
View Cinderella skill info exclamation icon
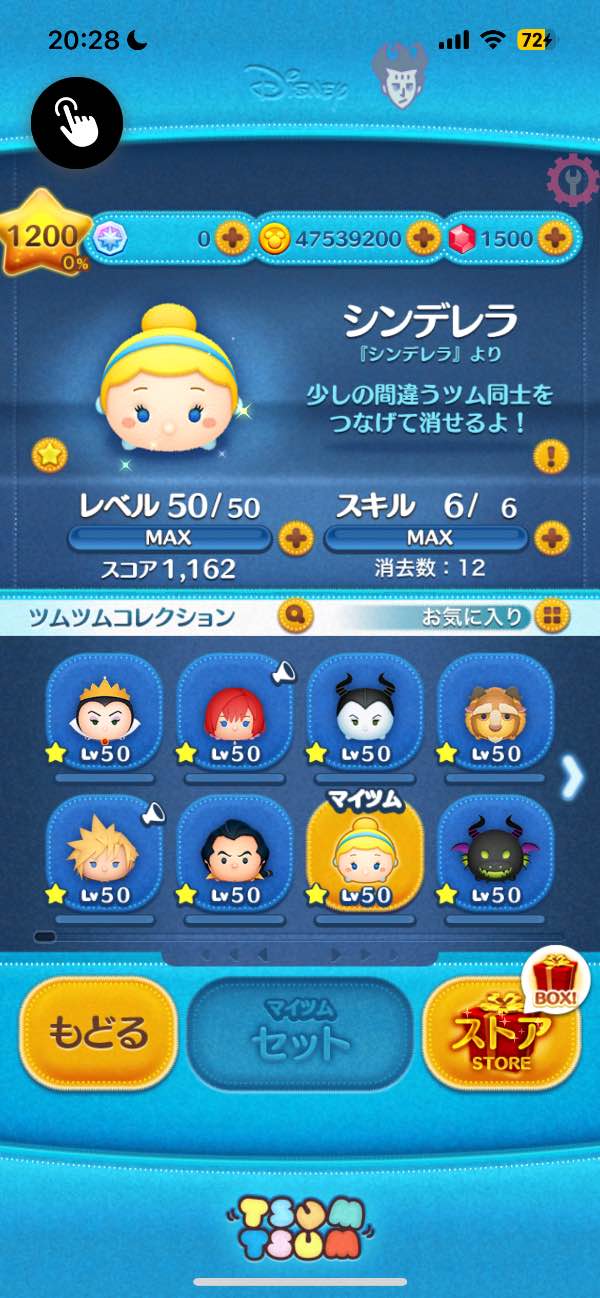click(550, 456)
